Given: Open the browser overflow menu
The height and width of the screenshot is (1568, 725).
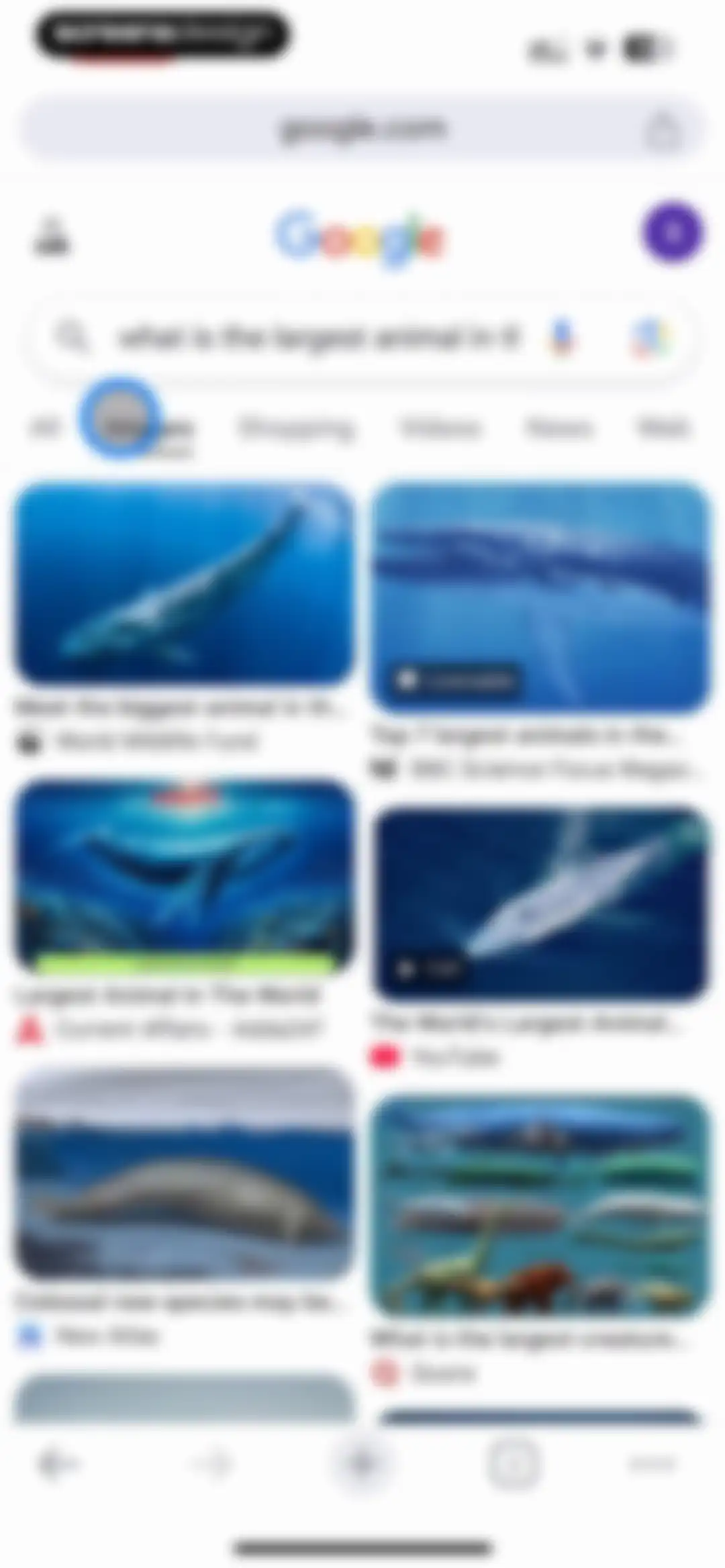Looking at the screenshot, I should tap(652, 1463).
